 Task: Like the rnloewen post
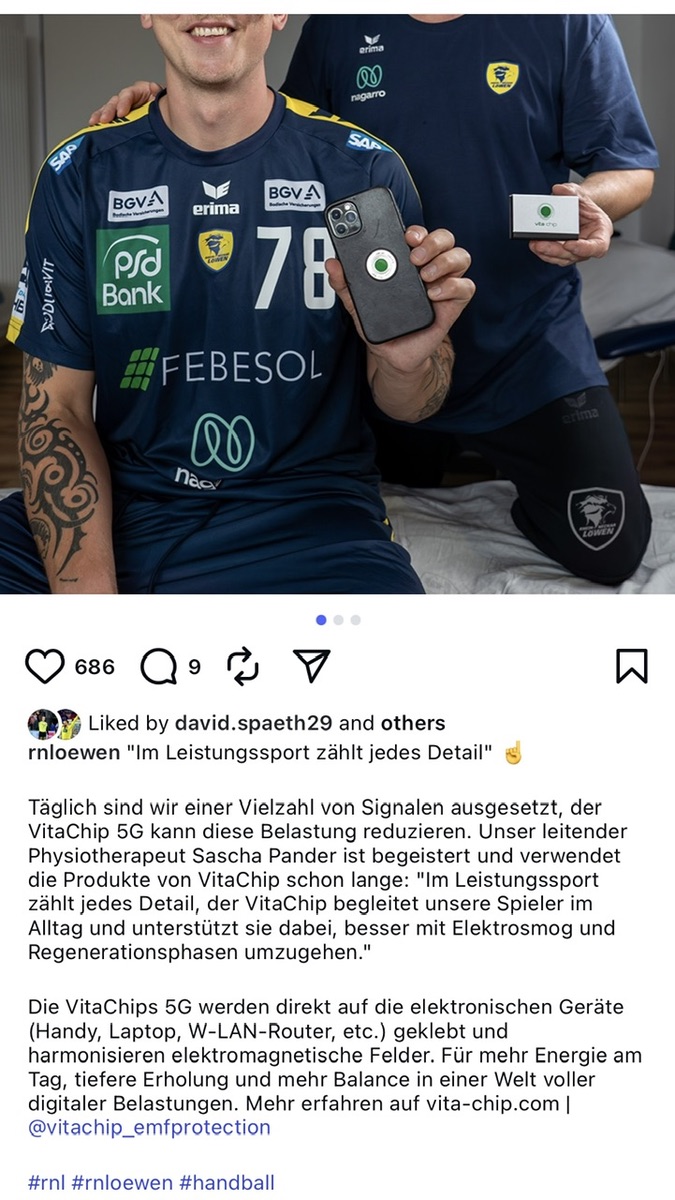tap(44, 666)
